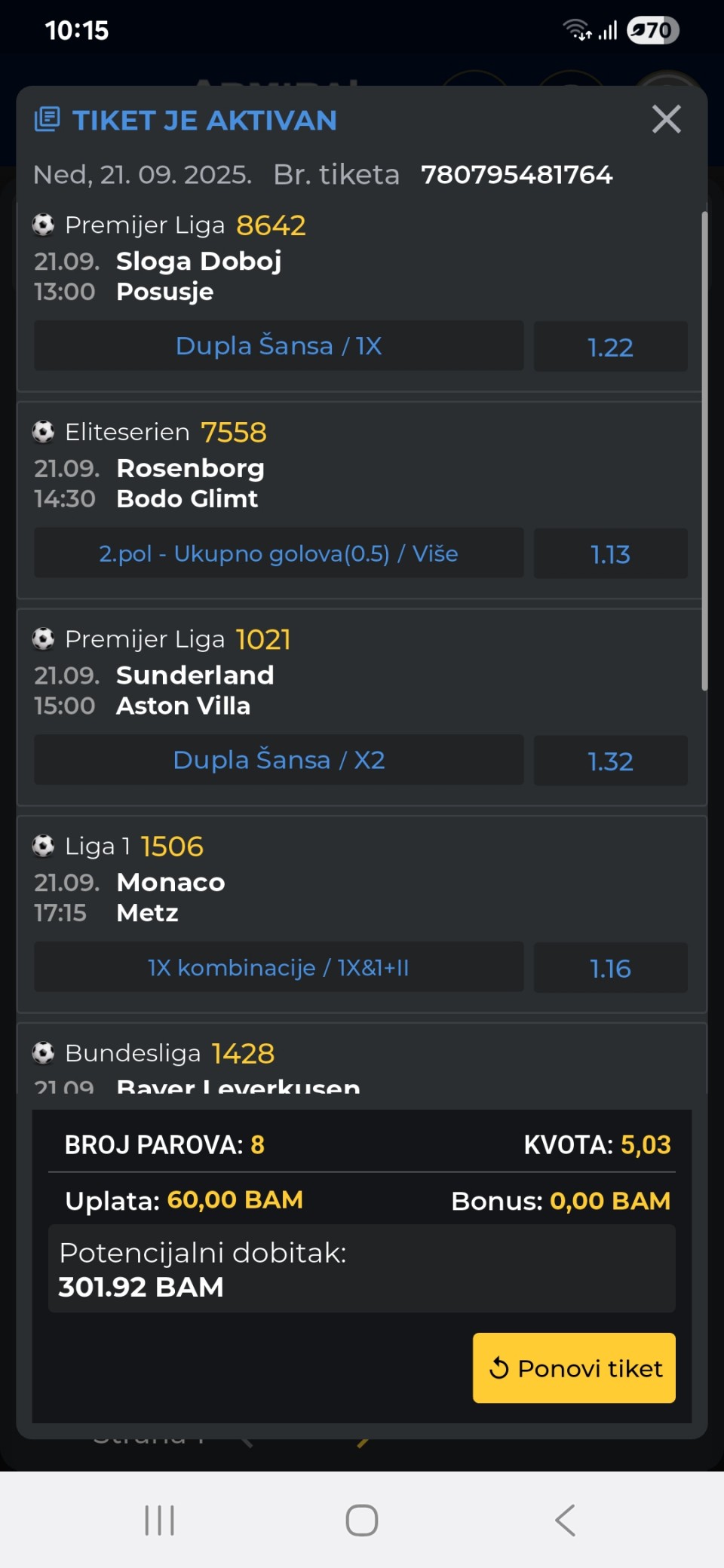The width and height of the screenshot is (724, 1568).
Task: Close the active ticket dialog
Action: (x=666, y=119)
